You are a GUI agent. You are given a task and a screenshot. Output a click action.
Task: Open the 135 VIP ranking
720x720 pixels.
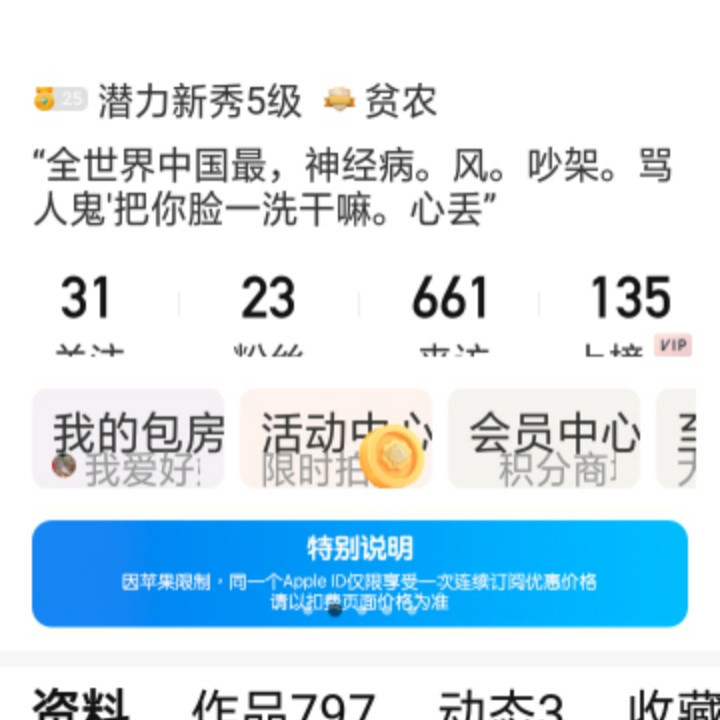click(x=632, y=310)
